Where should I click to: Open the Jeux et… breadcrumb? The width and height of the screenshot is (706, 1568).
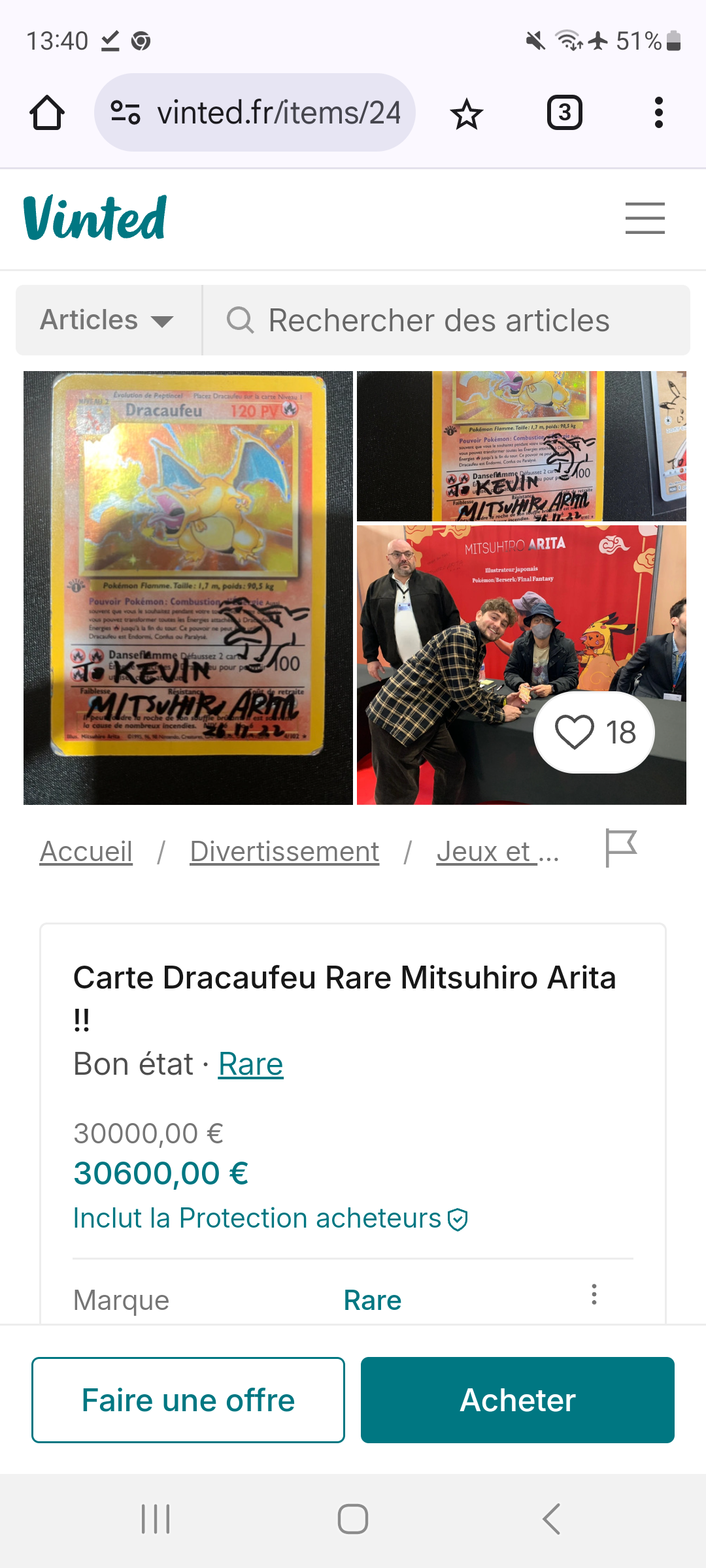point(497,852)
